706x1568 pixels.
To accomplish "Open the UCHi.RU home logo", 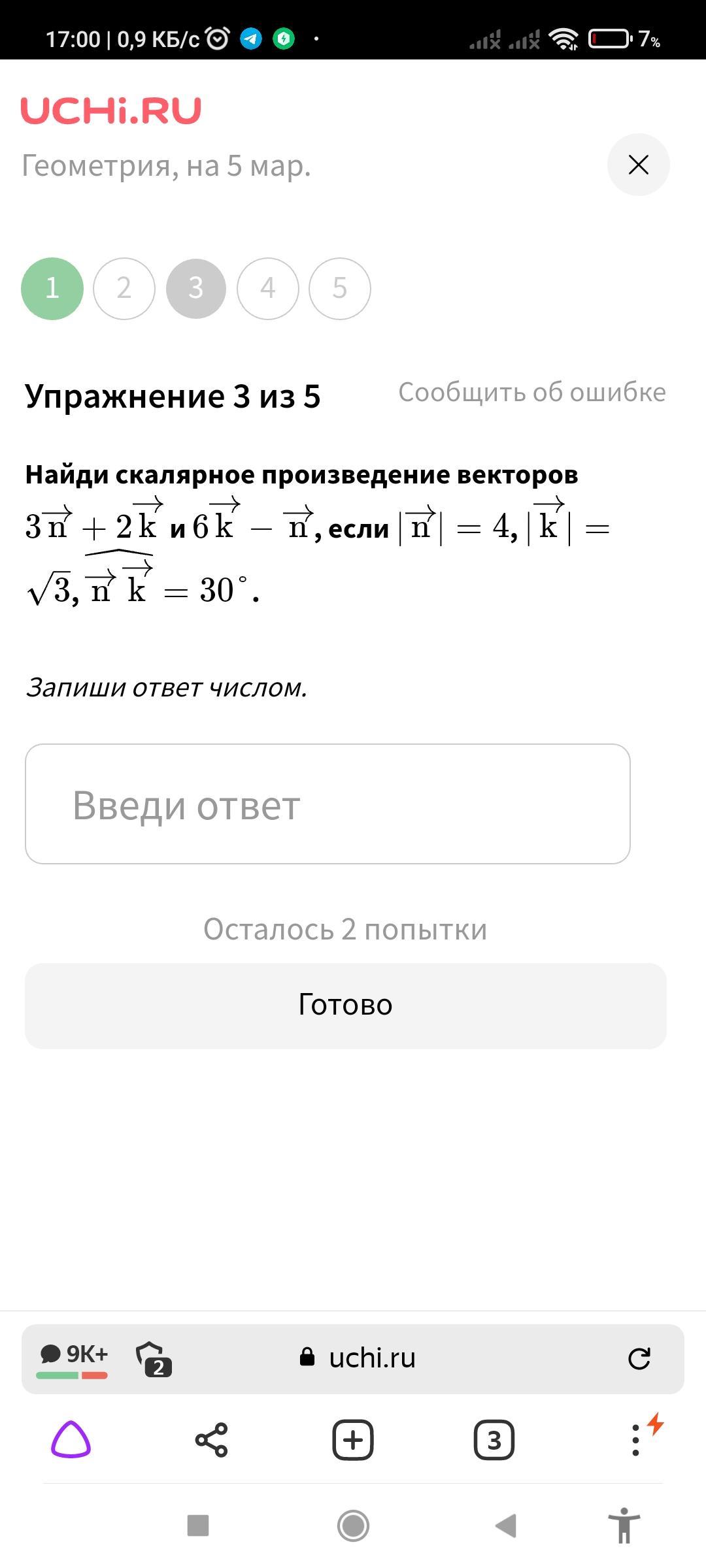I will 111,110.
